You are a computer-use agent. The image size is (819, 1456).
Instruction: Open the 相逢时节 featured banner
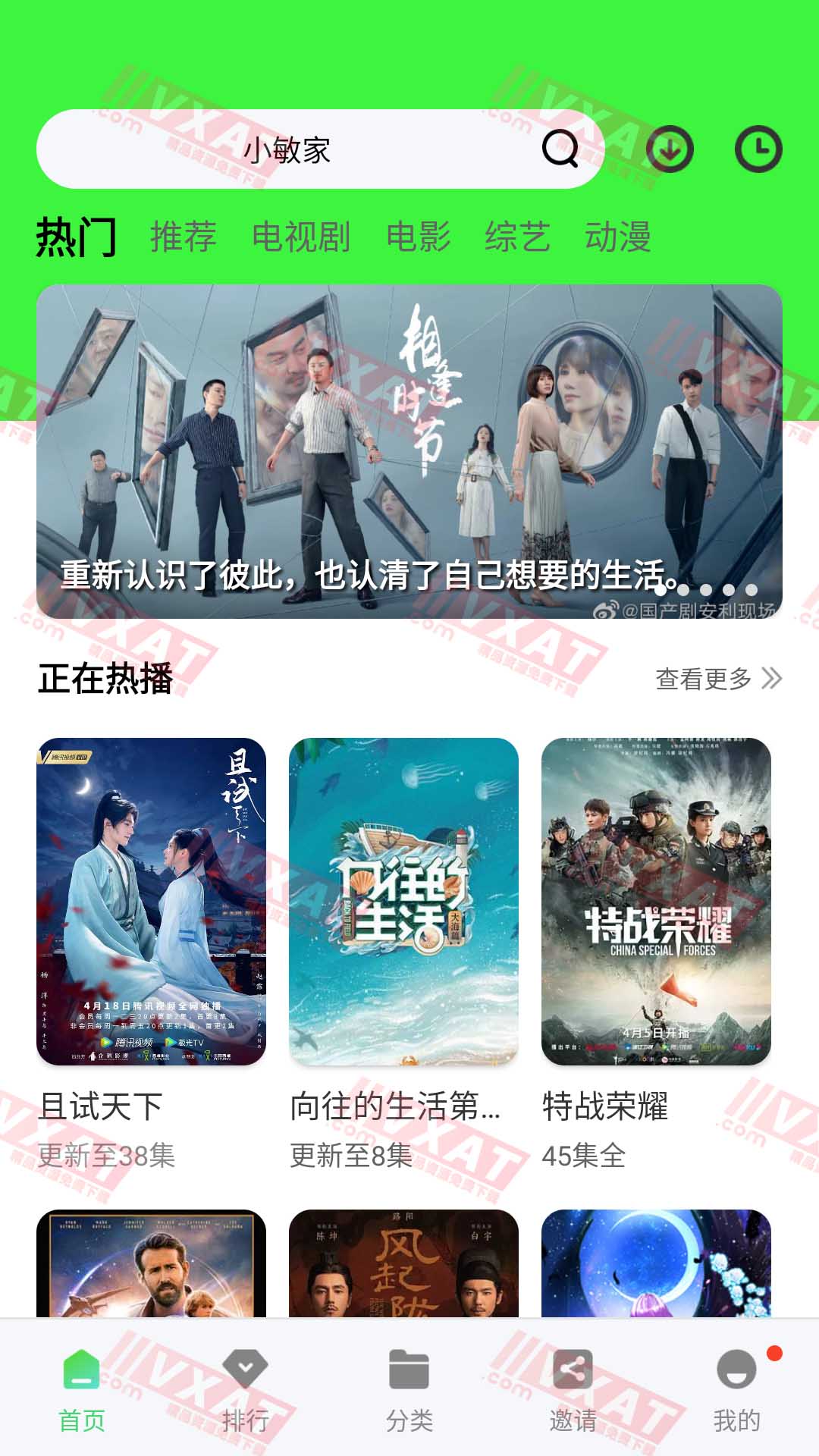click(409, 451)
